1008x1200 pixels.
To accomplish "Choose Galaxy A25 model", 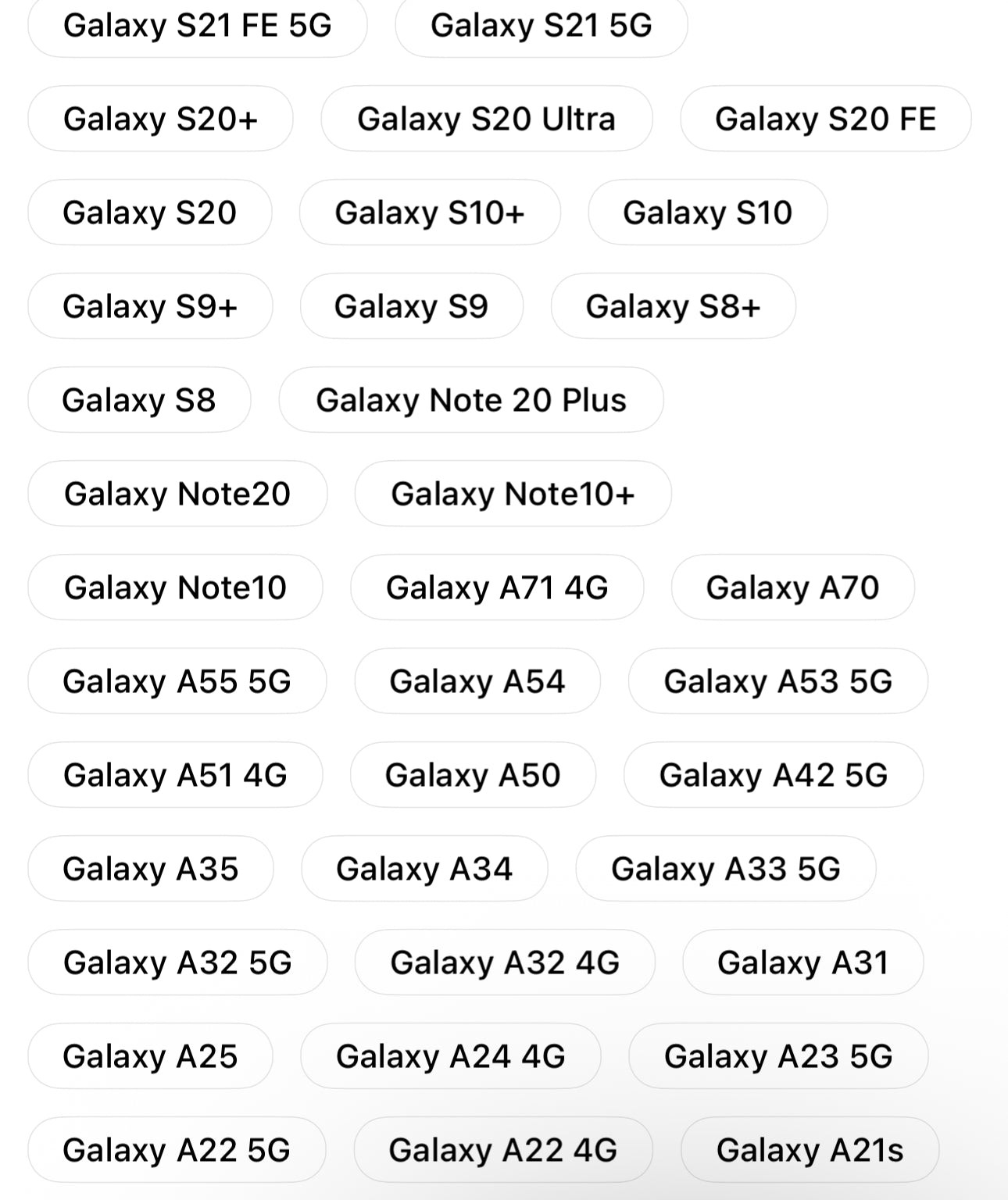I will click(150, 1056).
